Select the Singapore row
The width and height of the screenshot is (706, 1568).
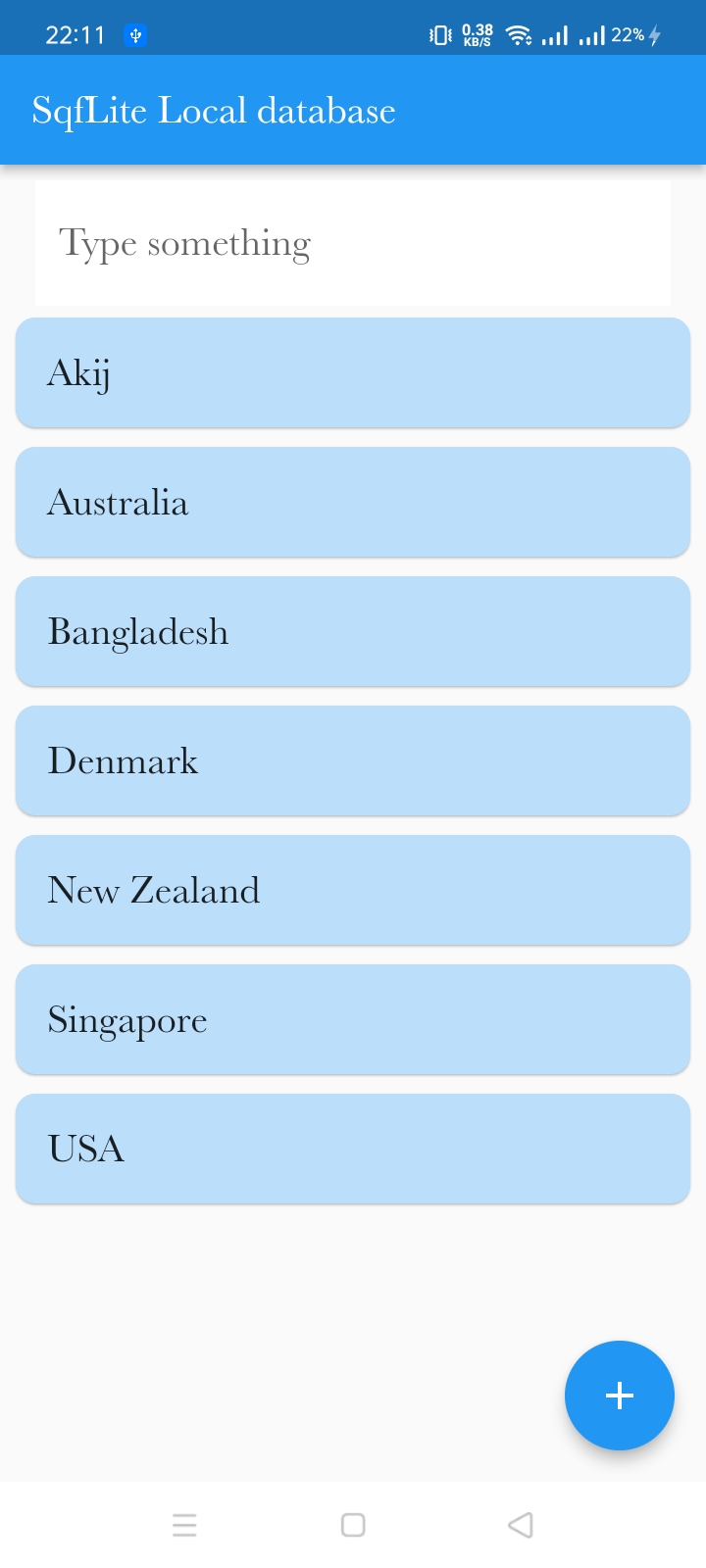coord(353,1019)
